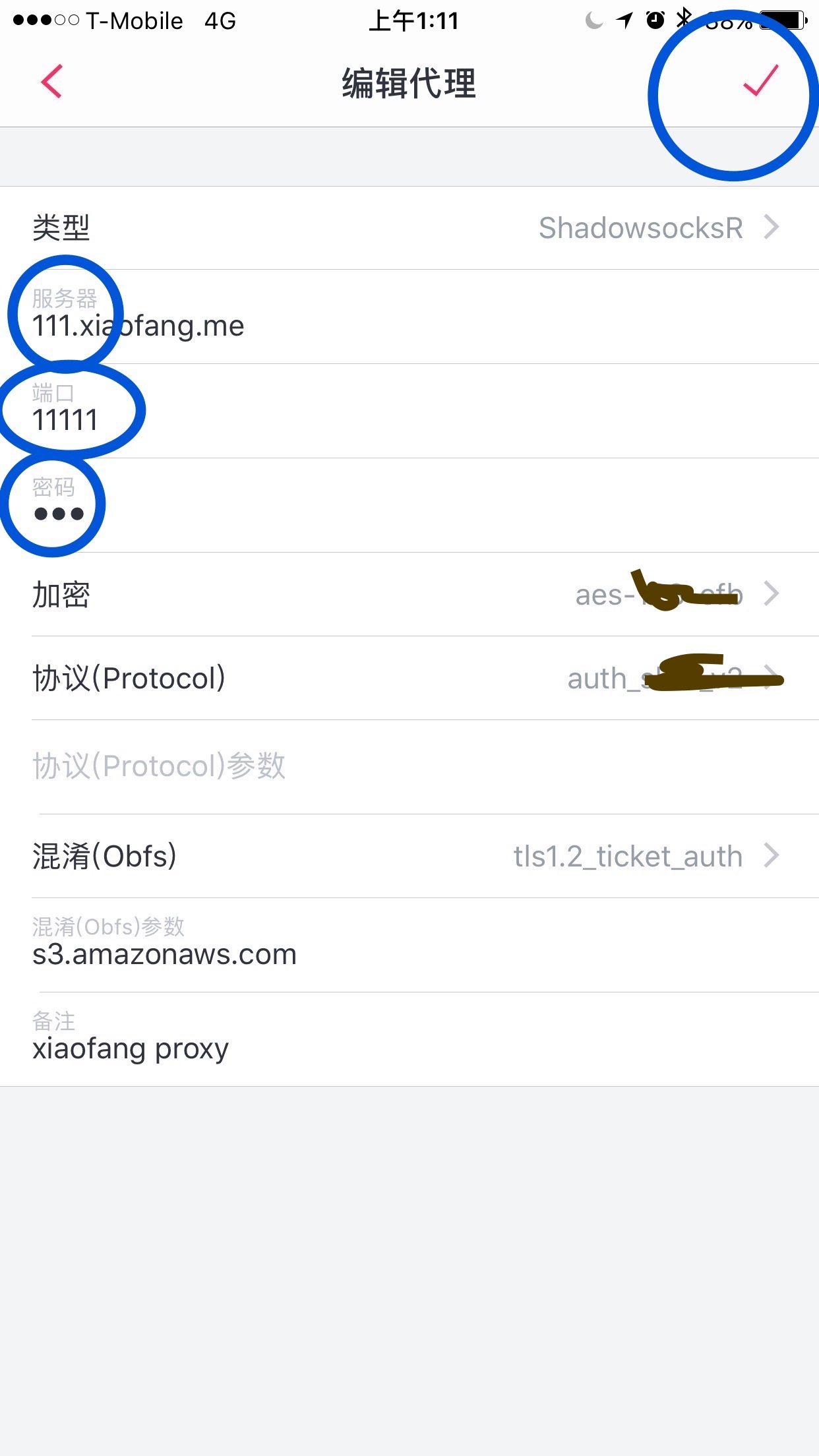This screenshot has height=1456, width=819.
Task: Edit the 端口 port field
Action: click(409, 411)
